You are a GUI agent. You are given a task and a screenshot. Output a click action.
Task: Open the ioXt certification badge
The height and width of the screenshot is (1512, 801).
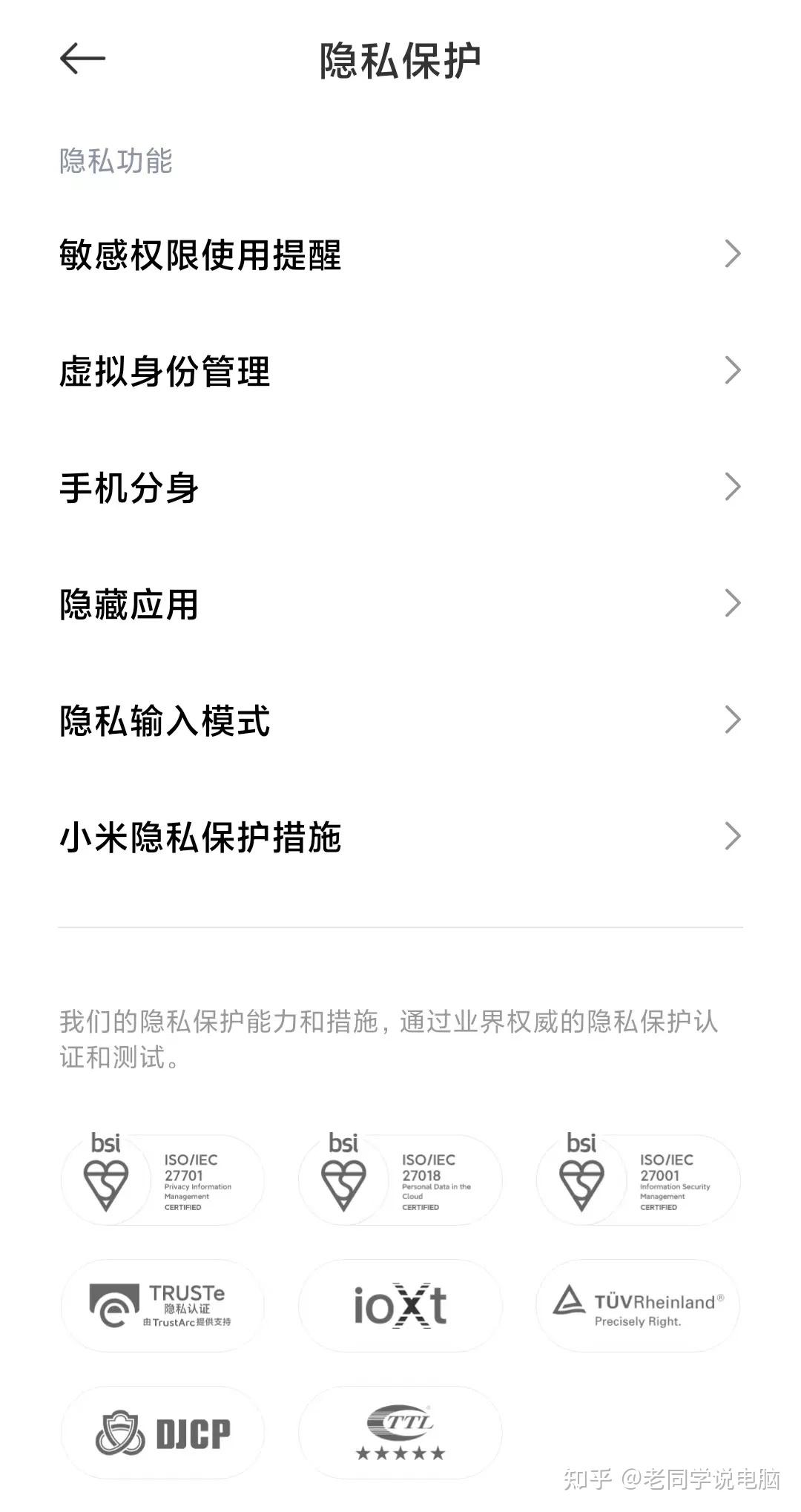coord(400,1306)
